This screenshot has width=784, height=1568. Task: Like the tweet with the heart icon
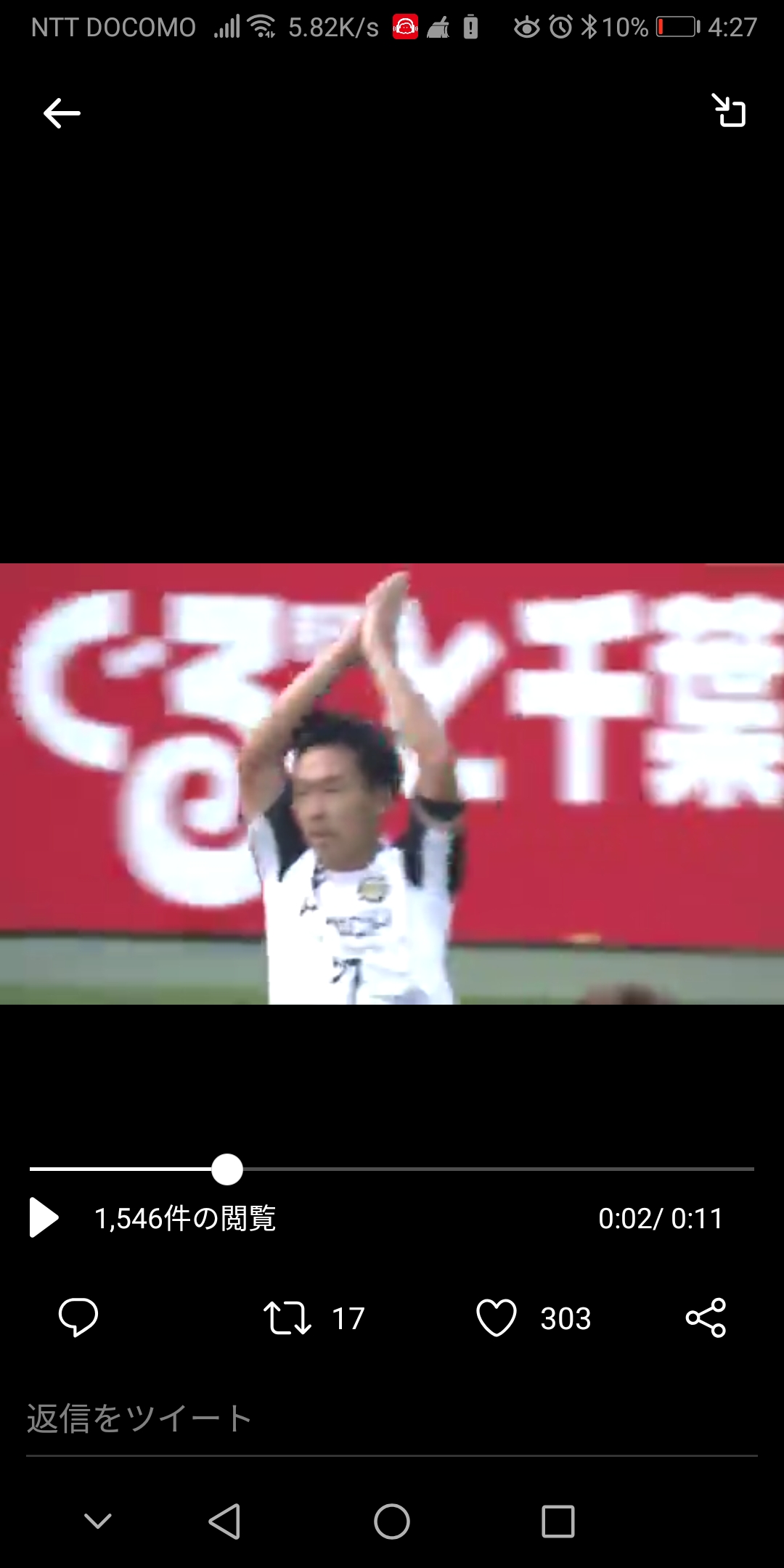tap(497, 1318)
